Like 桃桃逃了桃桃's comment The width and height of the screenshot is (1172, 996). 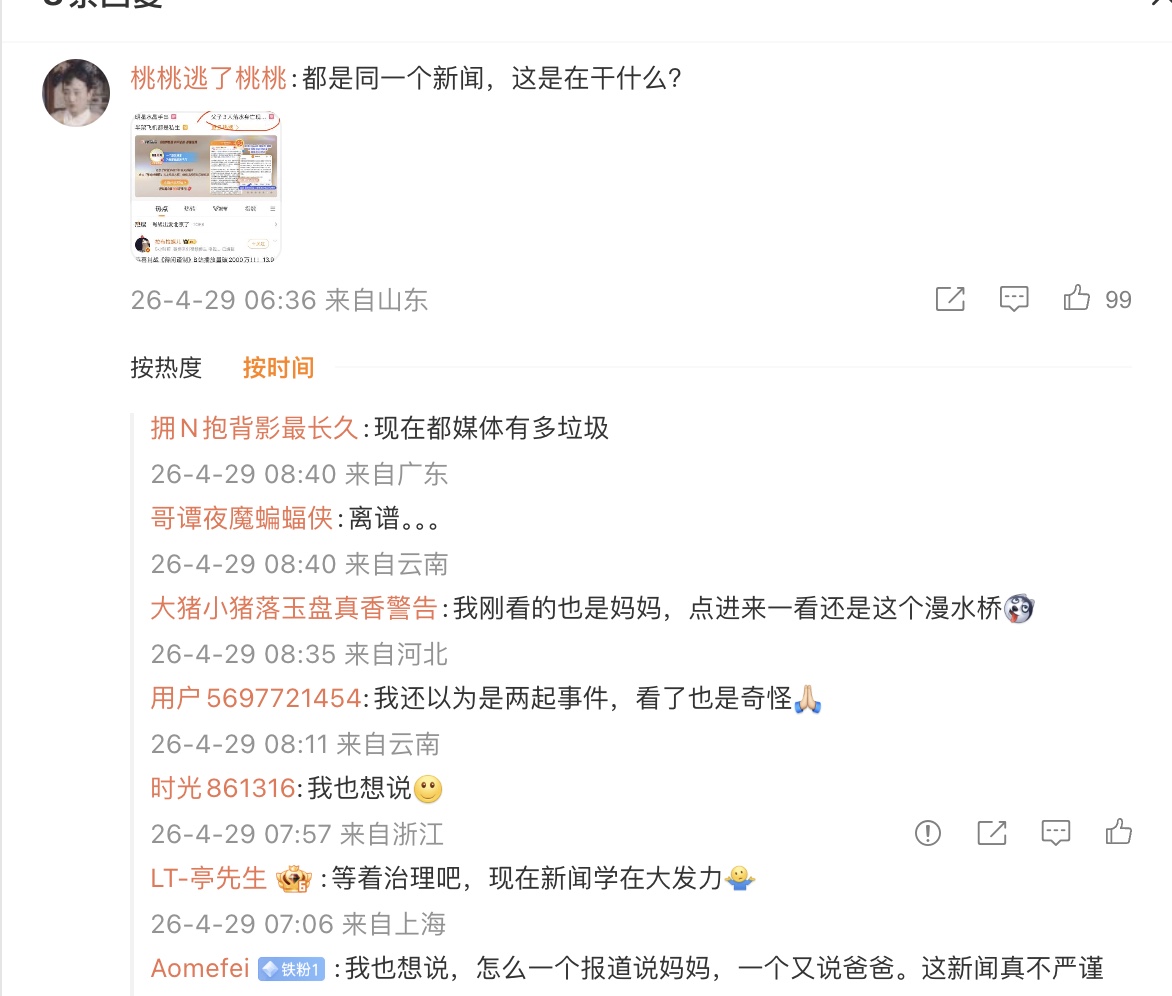1078,298
